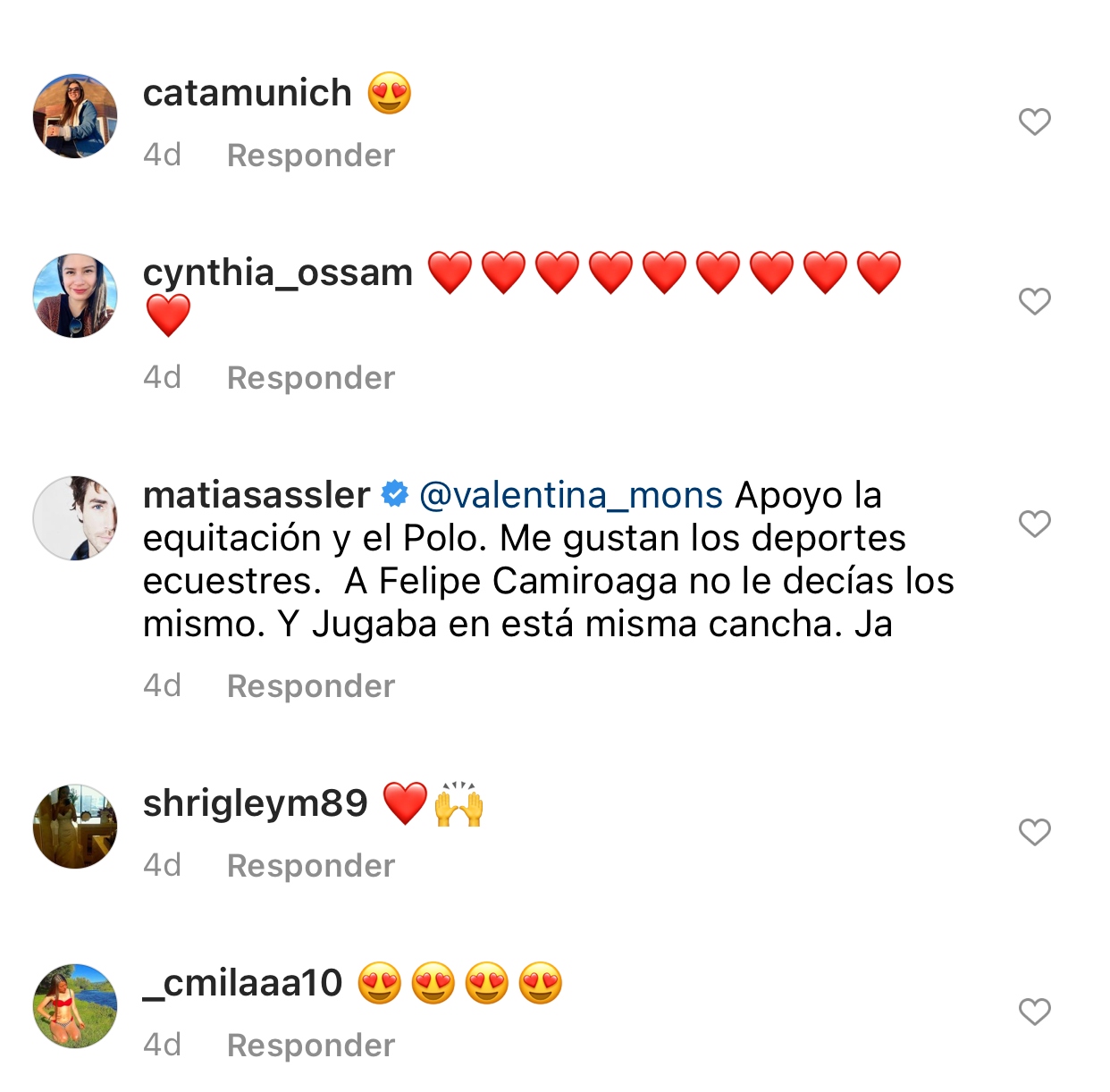The height and width of the screenshot is (1092, 1110).
Task: Tap Responder under matiasassler's comment
Action: click(310, 686)
